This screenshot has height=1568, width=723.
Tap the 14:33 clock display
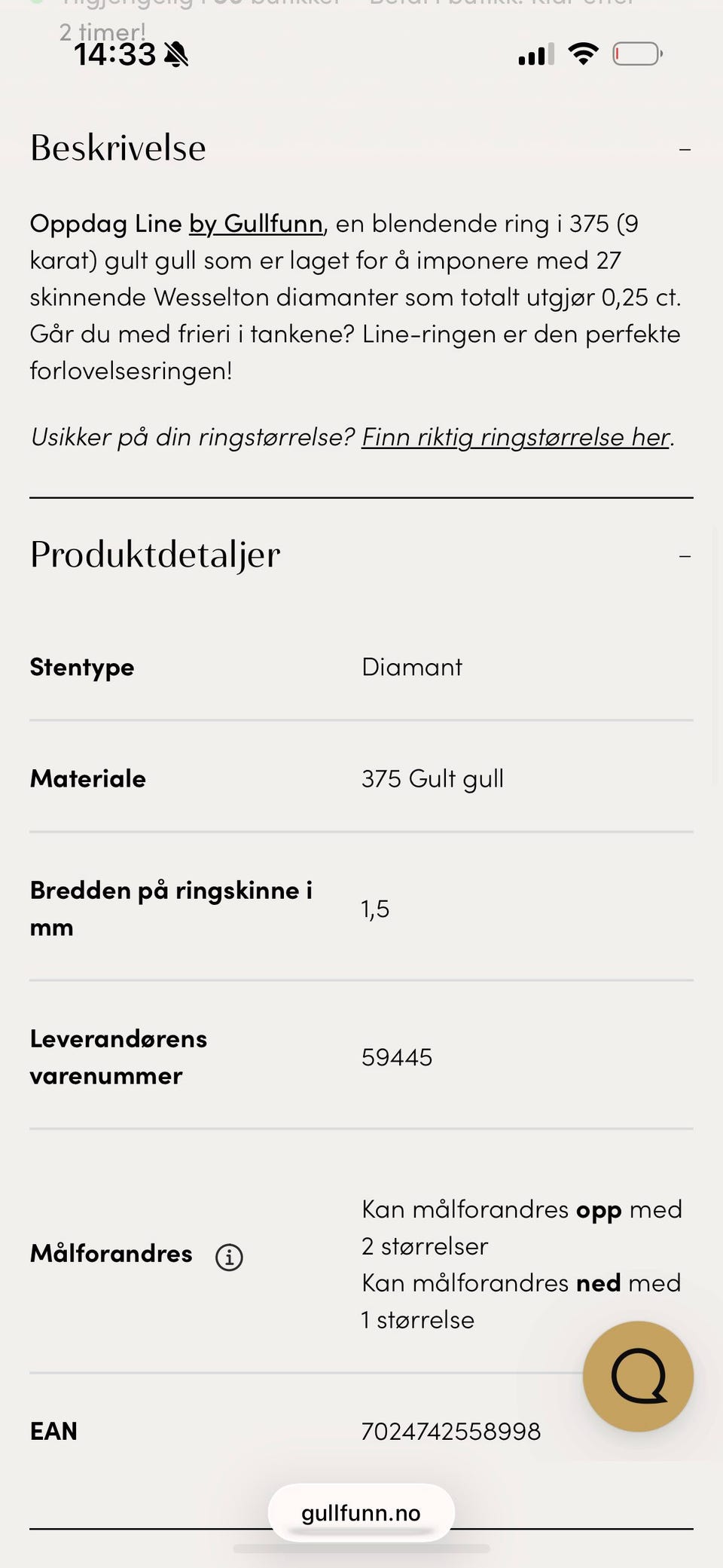[x=114, y=53]
